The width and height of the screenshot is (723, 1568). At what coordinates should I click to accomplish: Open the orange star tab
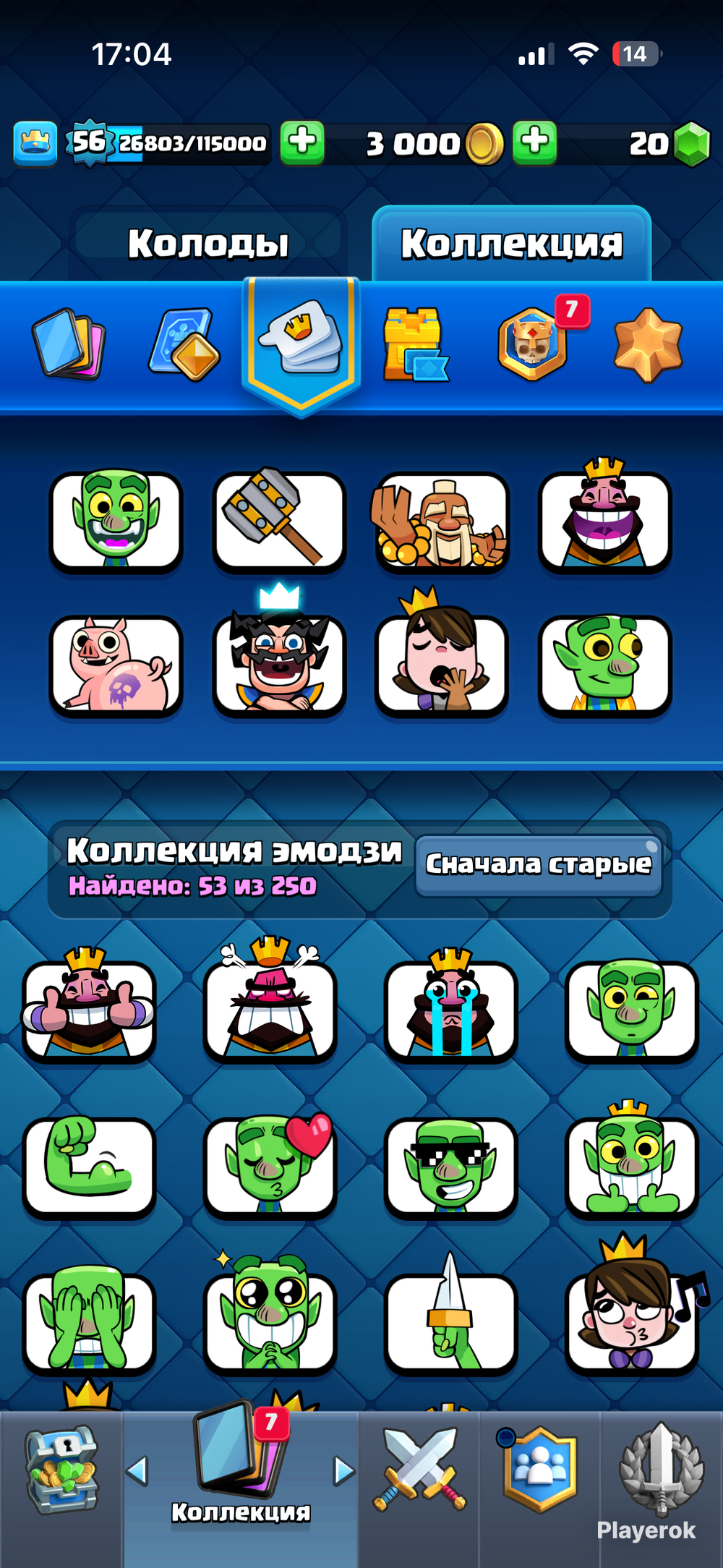coord(647,344)
